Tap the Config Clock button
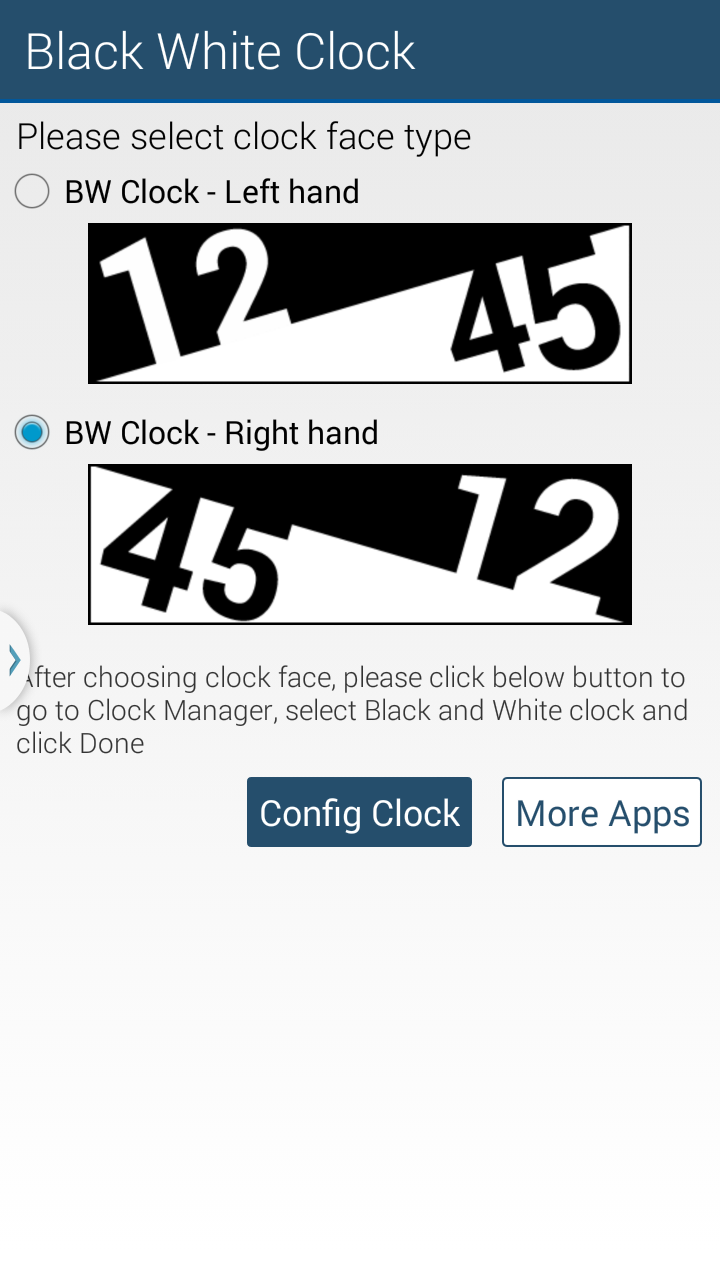 click(x=359, y=812)
